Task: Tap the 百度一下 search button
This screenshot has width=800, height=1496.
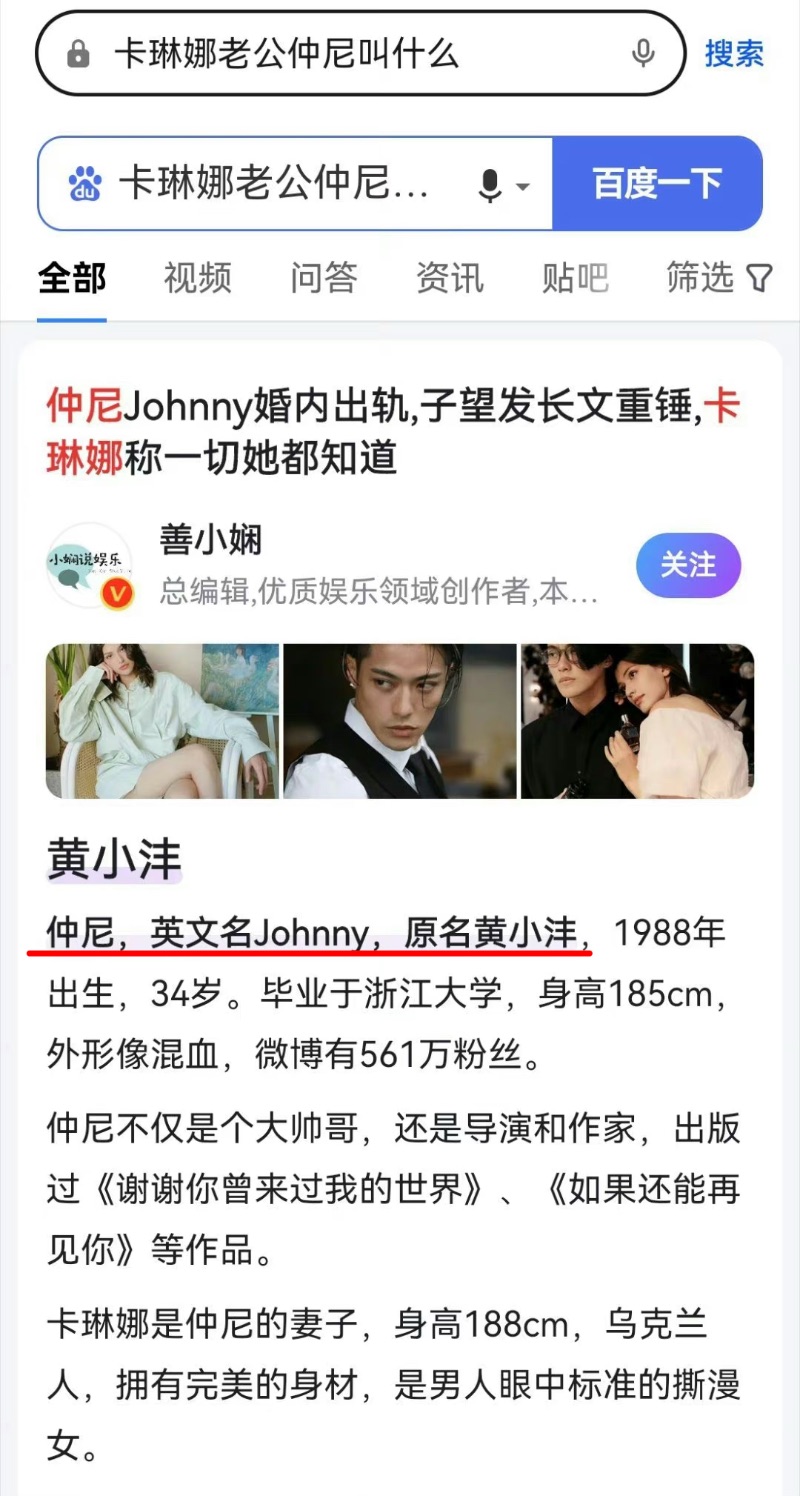Action: 657,184
